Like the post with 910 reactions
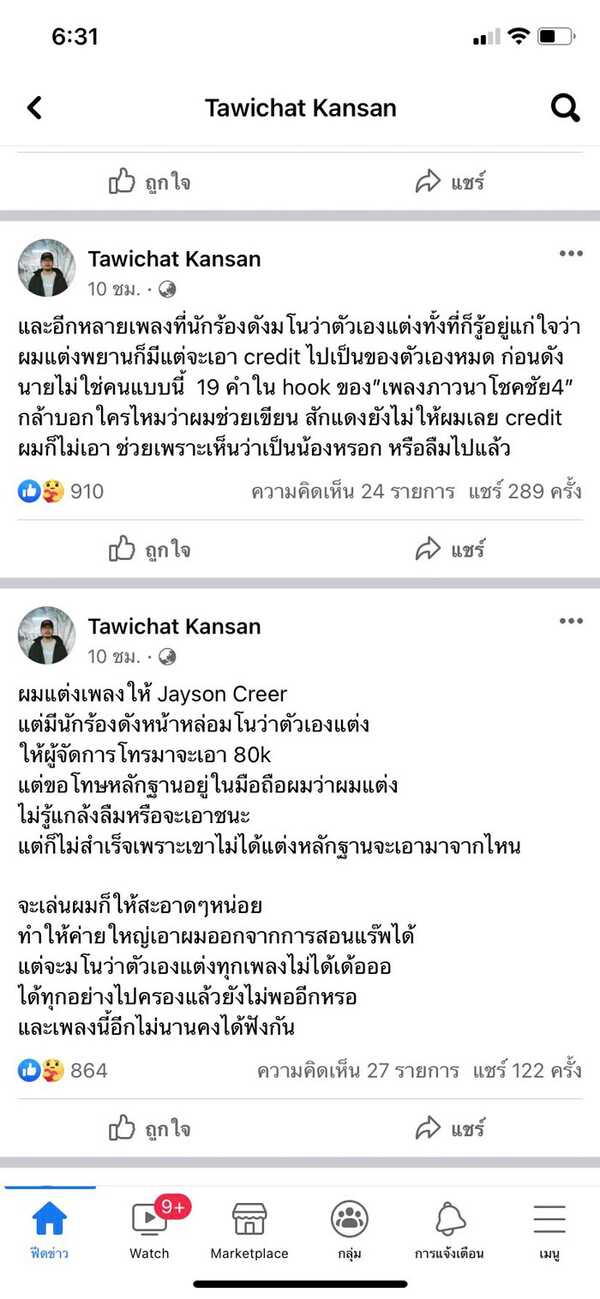The image size is (600, 1299). pyautogui.click(x=149, y=549)
